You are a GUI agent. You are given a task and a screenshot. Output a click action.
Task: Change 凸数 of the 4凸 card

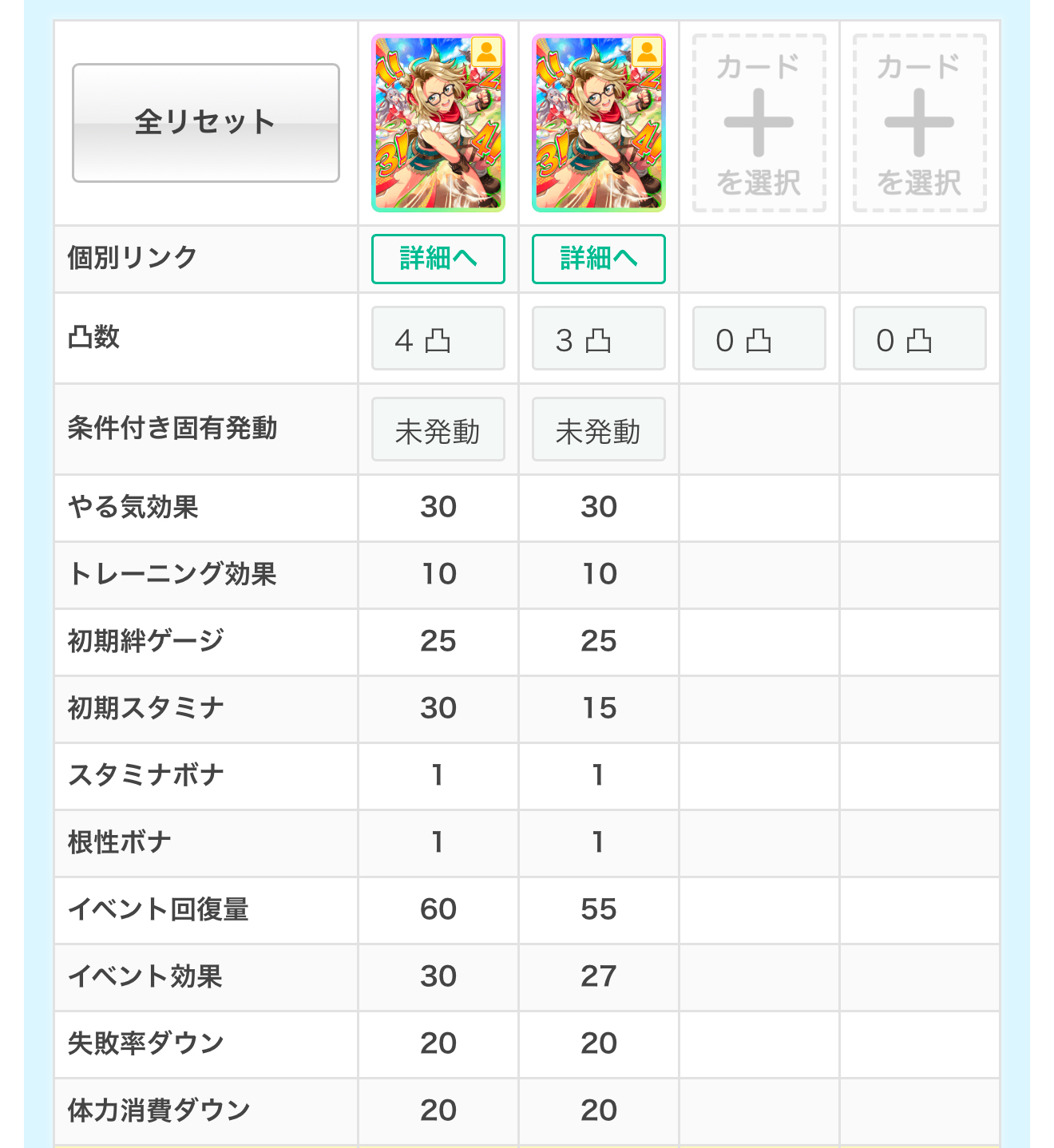[438, 338]
